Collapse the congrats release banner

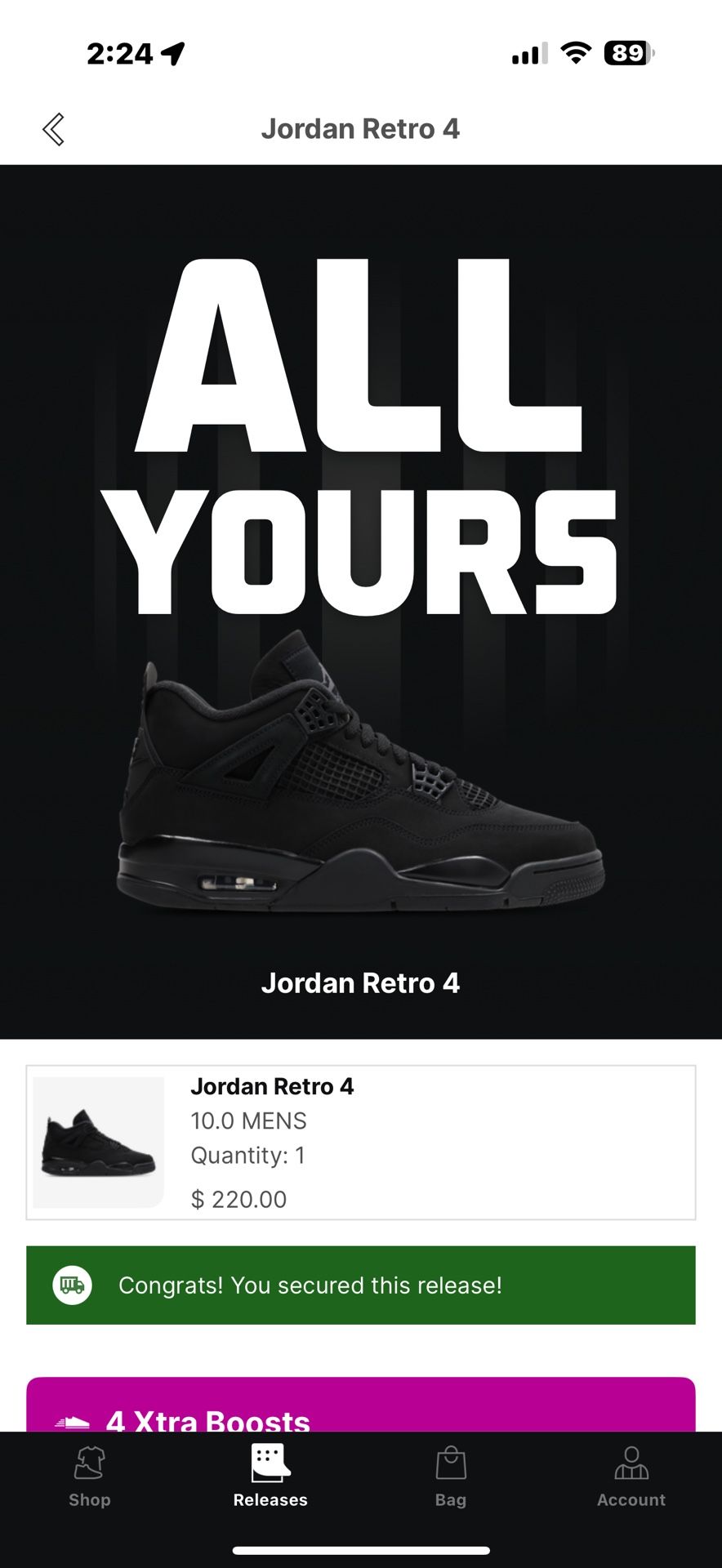pos(361,1285)
